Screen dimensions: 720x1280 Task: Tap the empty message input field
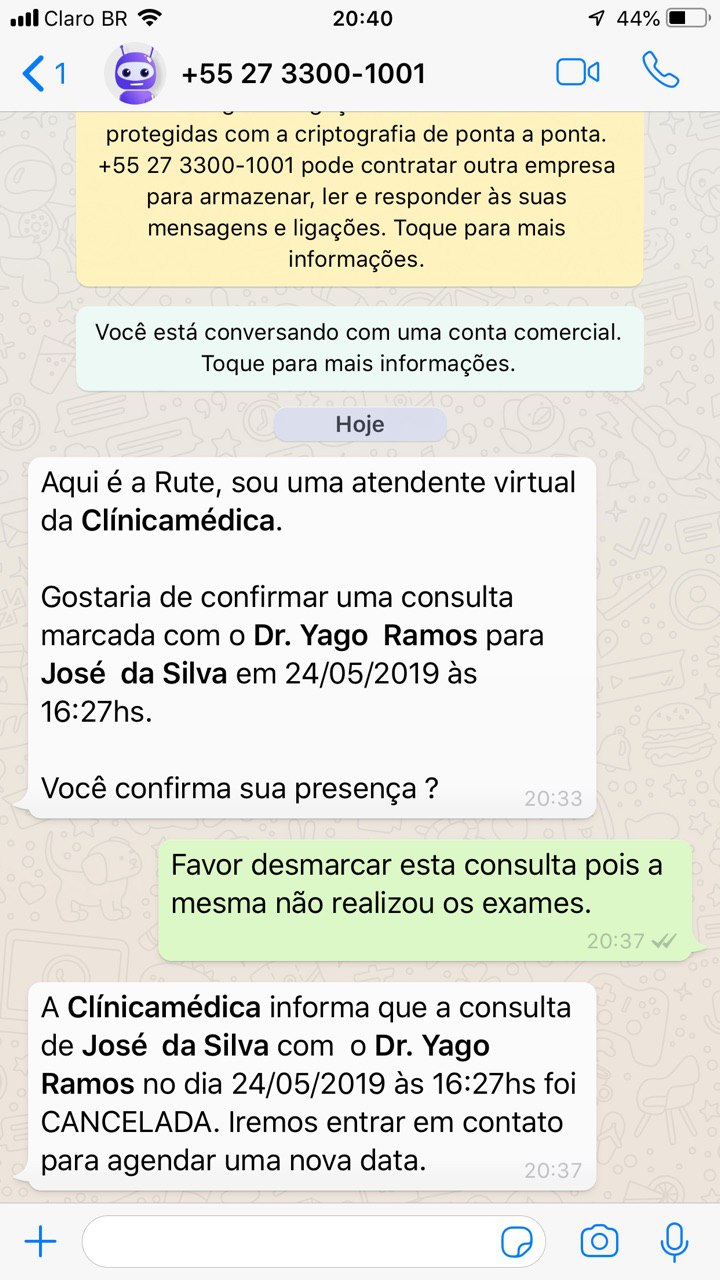click(x=300, y=1240)
